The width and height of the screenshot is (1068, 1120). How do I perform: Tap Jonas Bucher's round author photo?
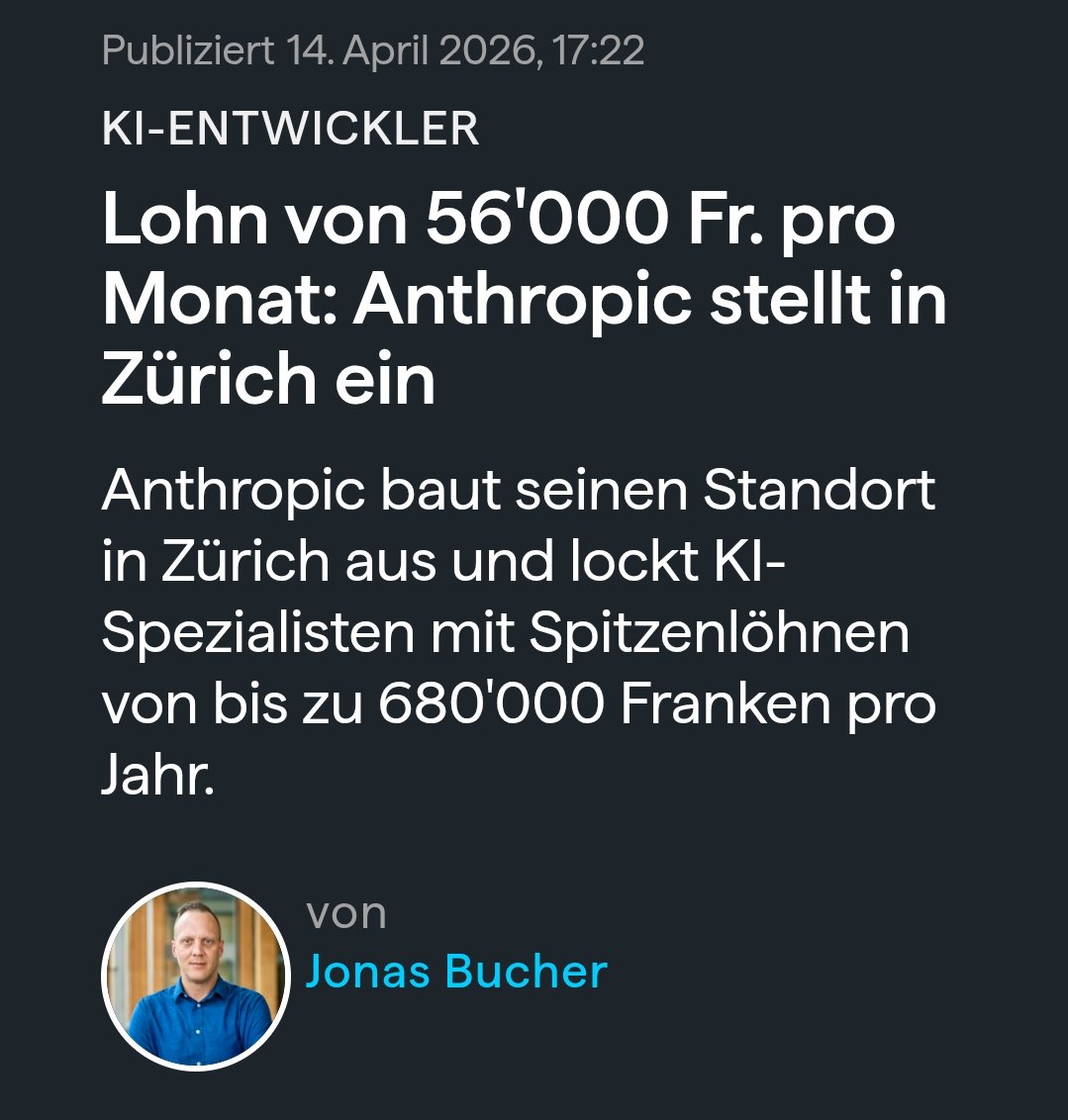click(x=196, y=976)
